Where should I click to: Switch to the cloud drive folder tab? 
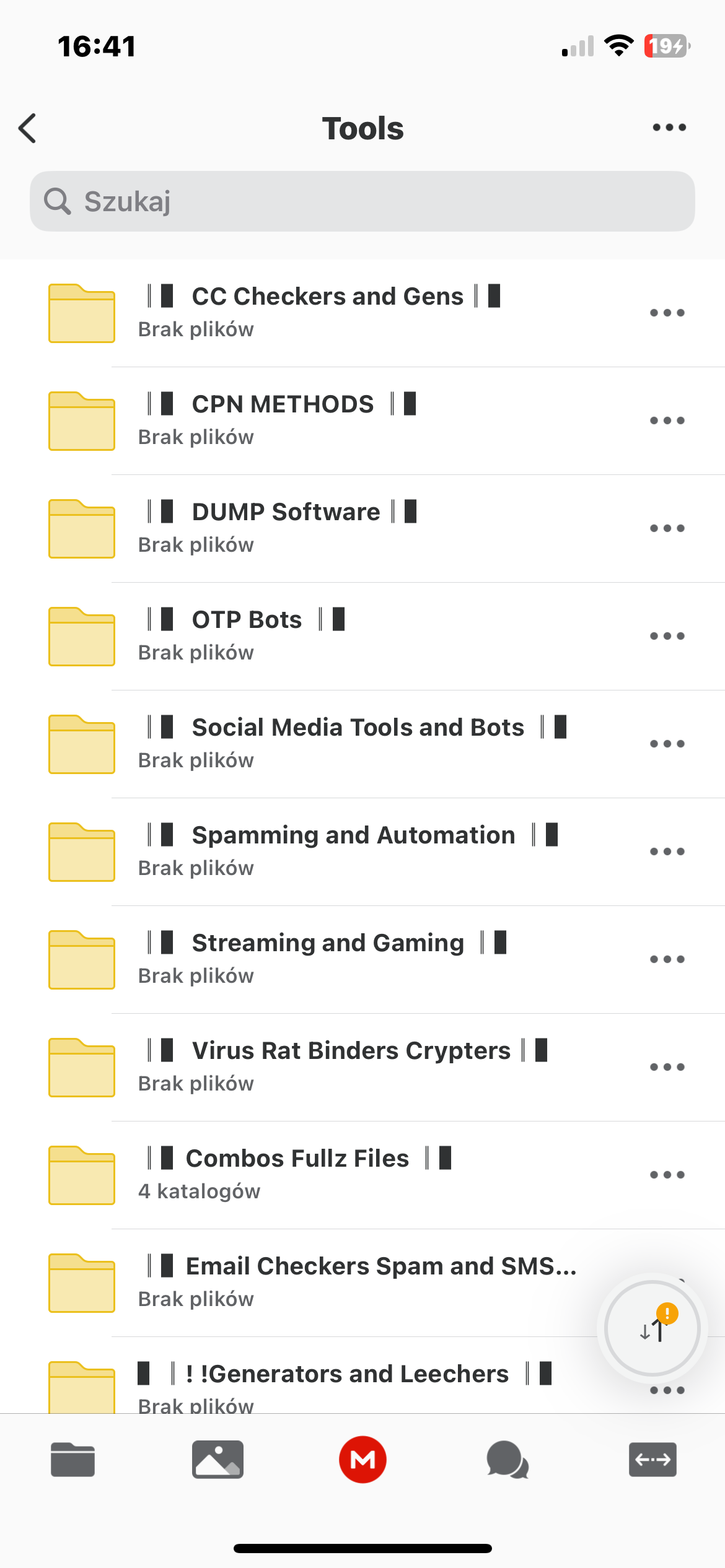pyautogui.click(x=72, y=1460)
